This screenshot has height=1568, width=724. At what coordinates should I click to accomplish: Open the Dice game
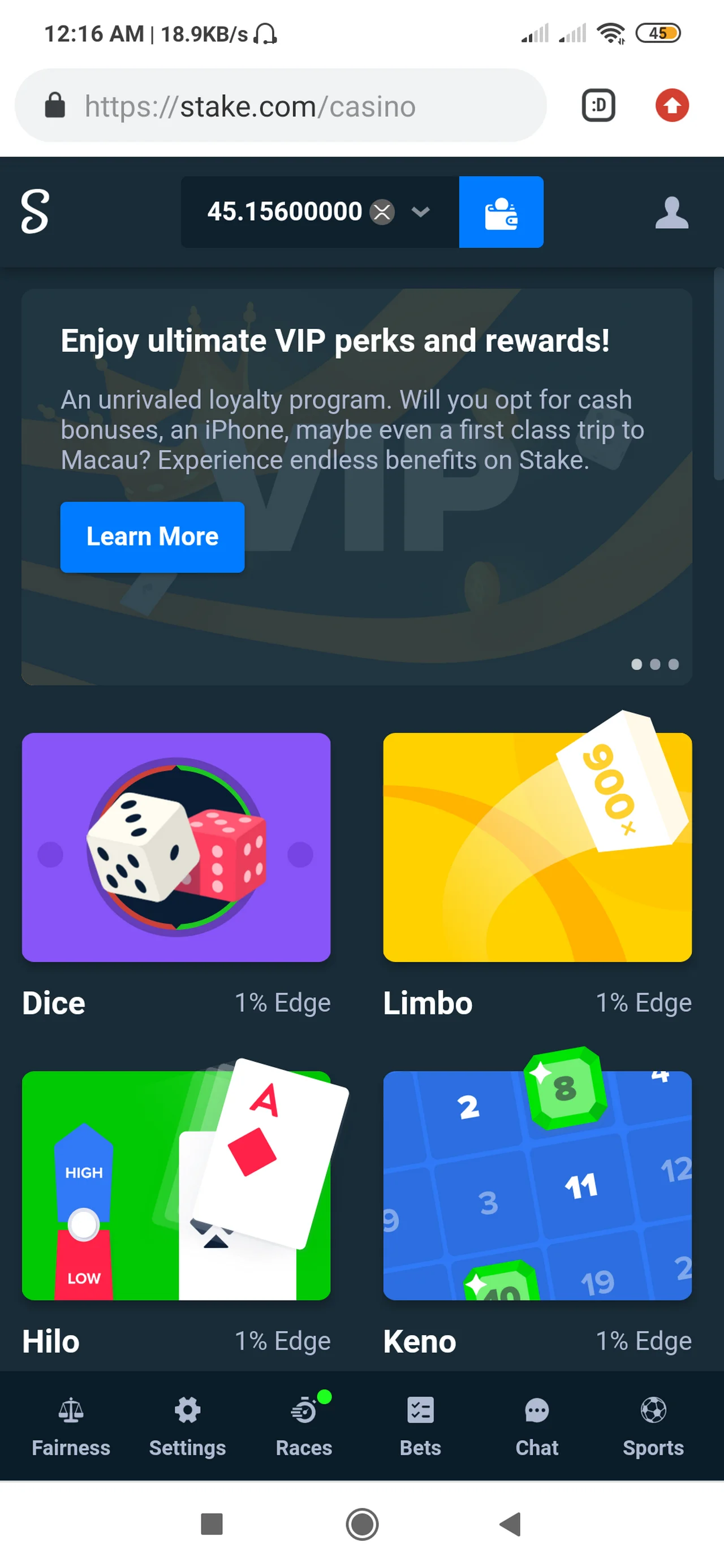176,847
